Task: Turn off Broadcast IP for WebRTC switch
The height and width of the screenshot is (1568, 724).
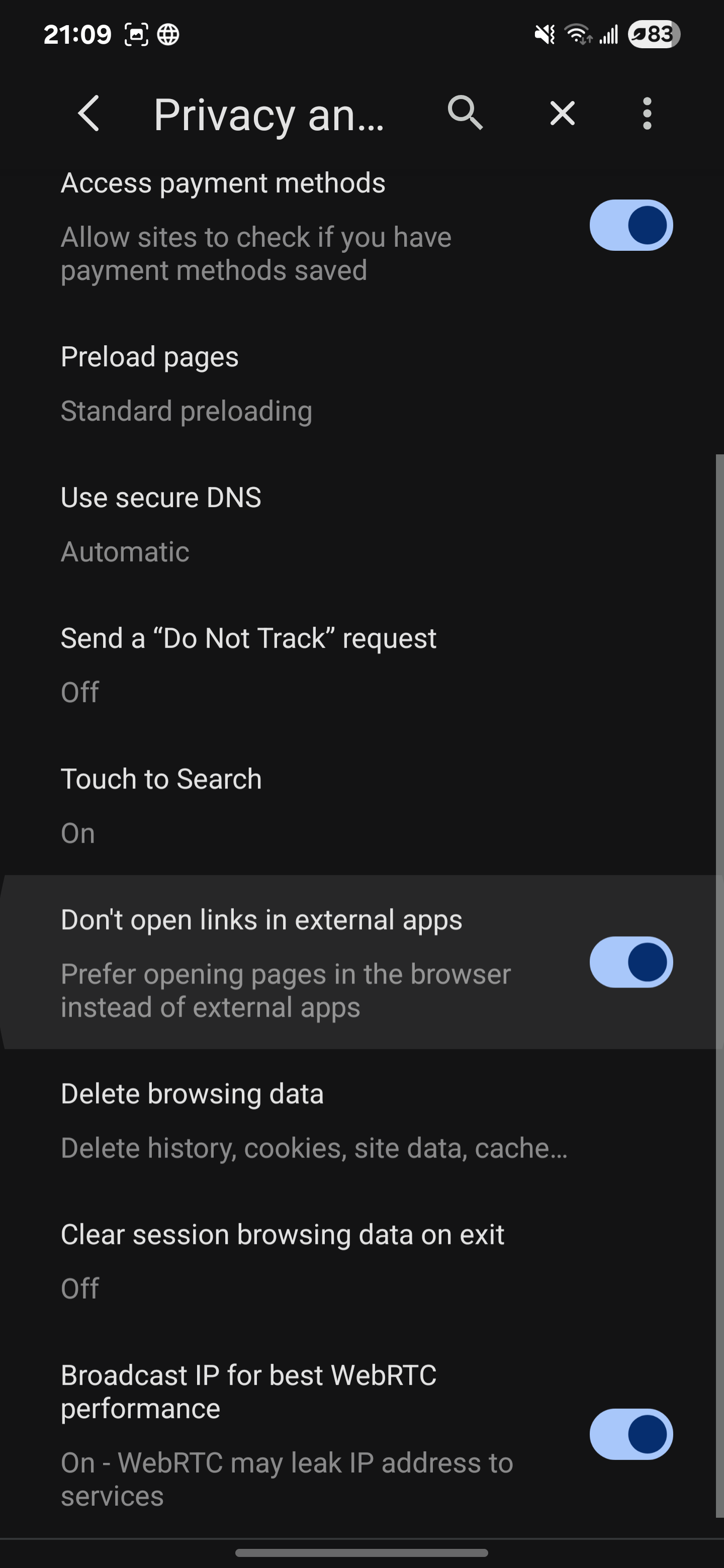Action: pyautogui.click(x=631, y=1434)
